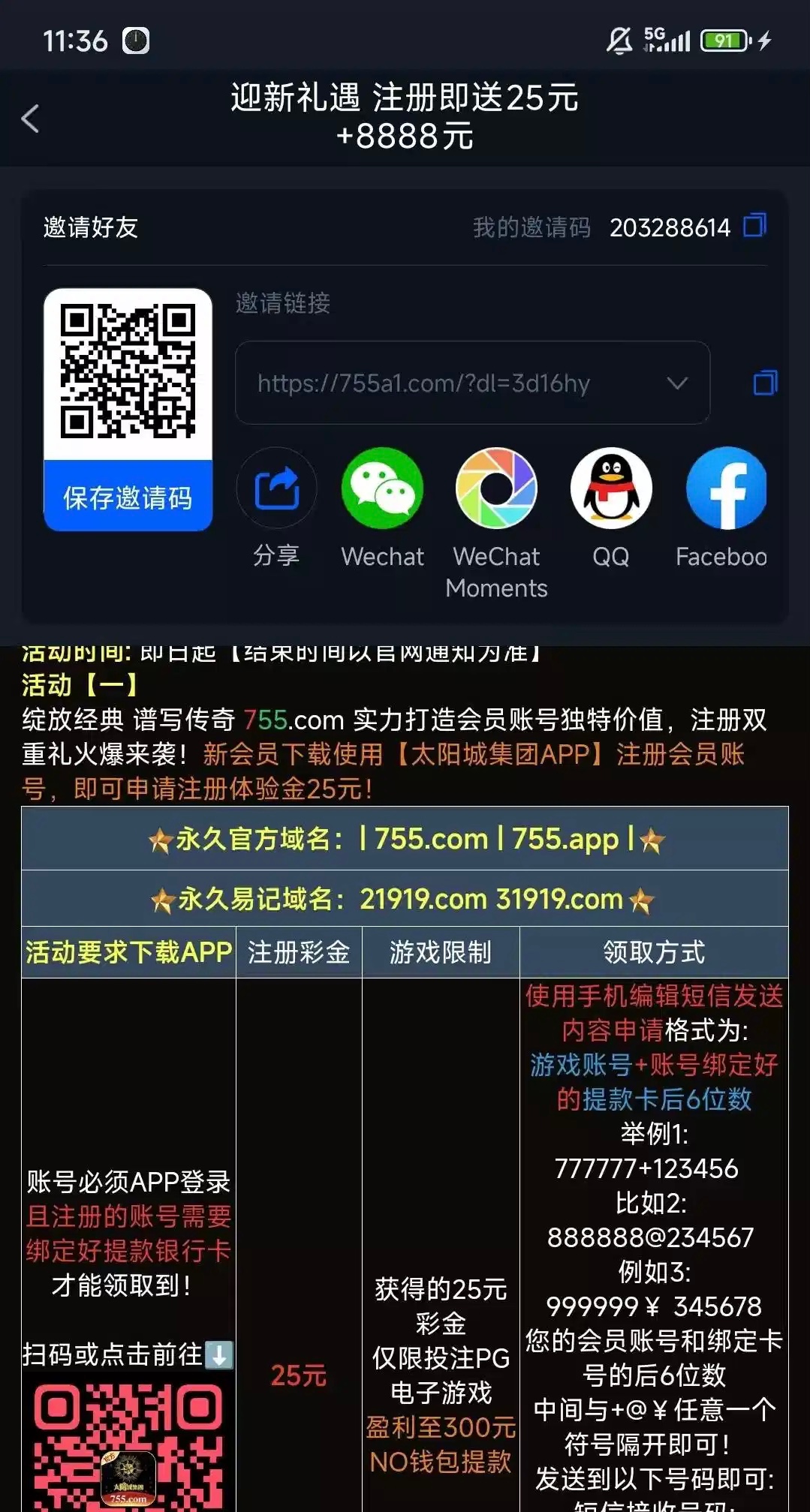Tap the 保存邀请码 button
This screenshot has width=810, height=1512.
point(128,497)
